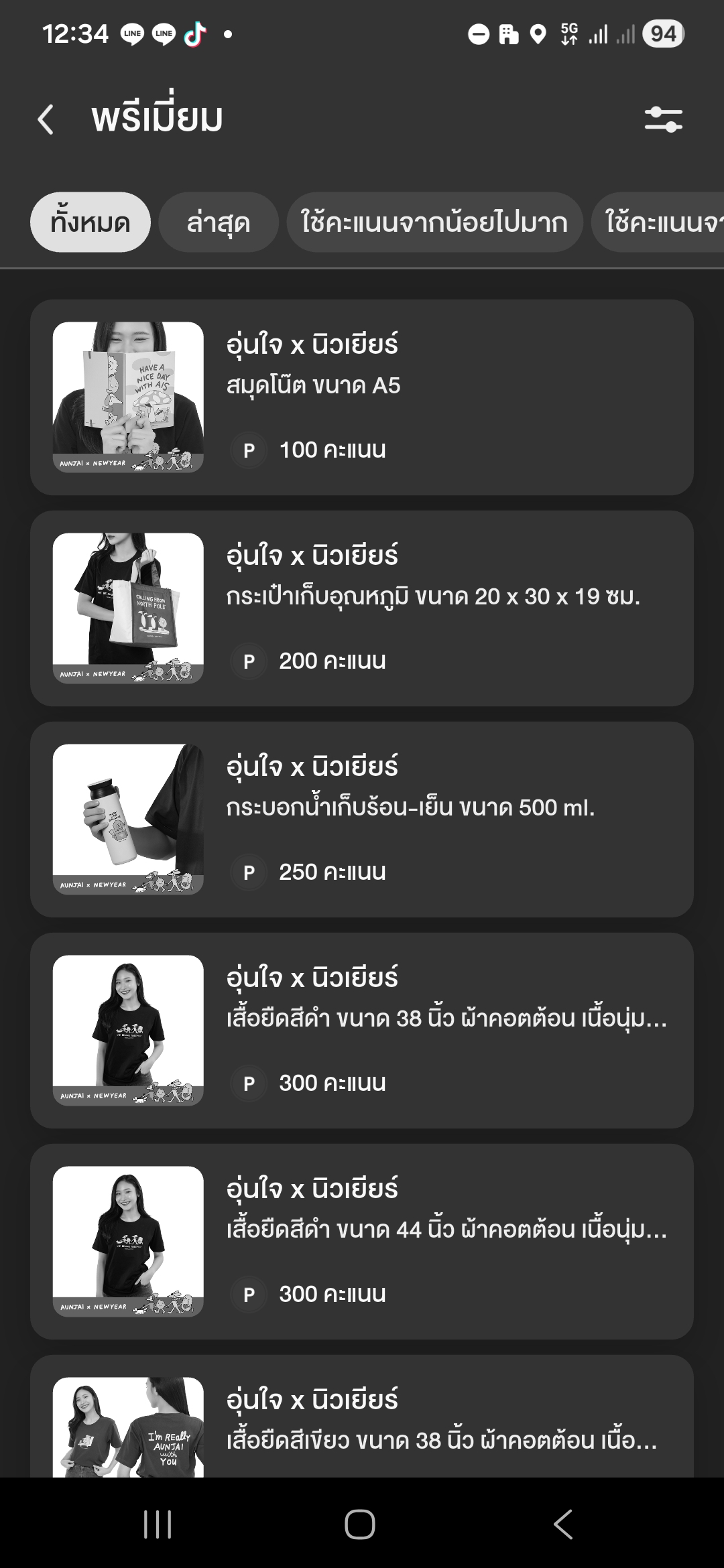
Task: Tap the system home button
Action: 360,1524
